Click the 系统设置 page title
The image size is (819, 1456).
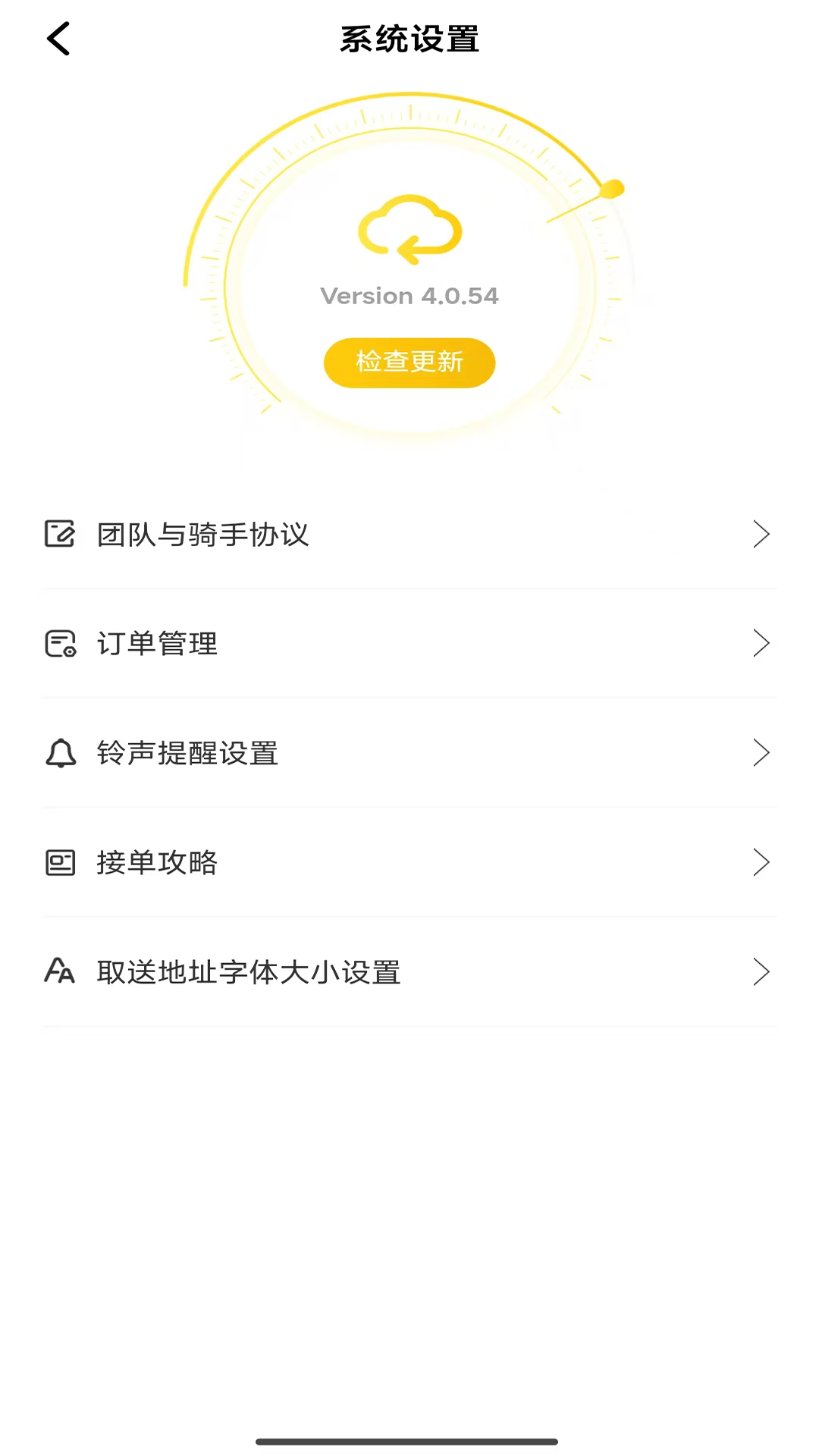(x=409, y=39)
